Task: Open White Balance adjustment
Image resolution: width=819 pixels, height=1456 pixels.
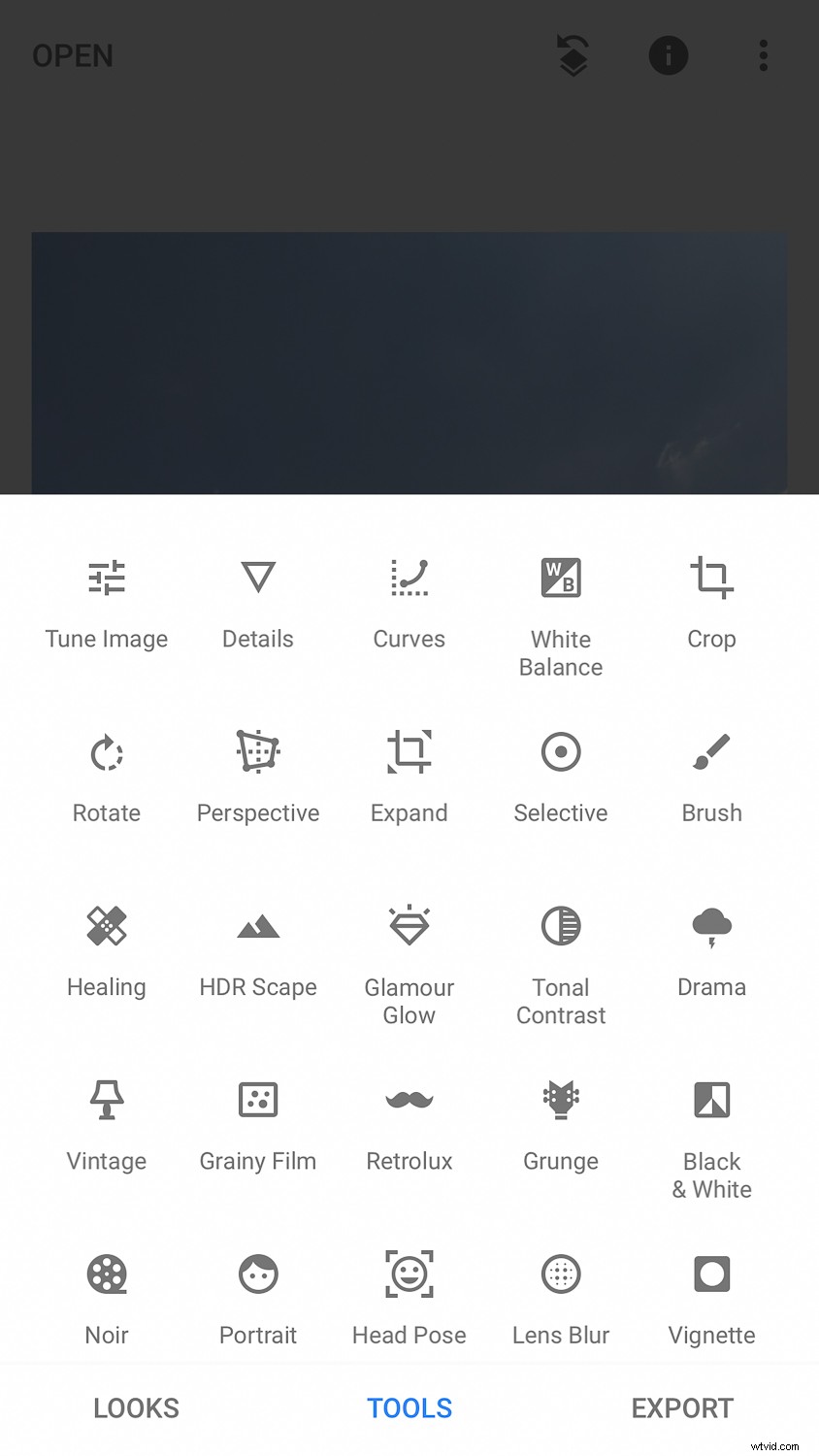Action: [560, 613]
